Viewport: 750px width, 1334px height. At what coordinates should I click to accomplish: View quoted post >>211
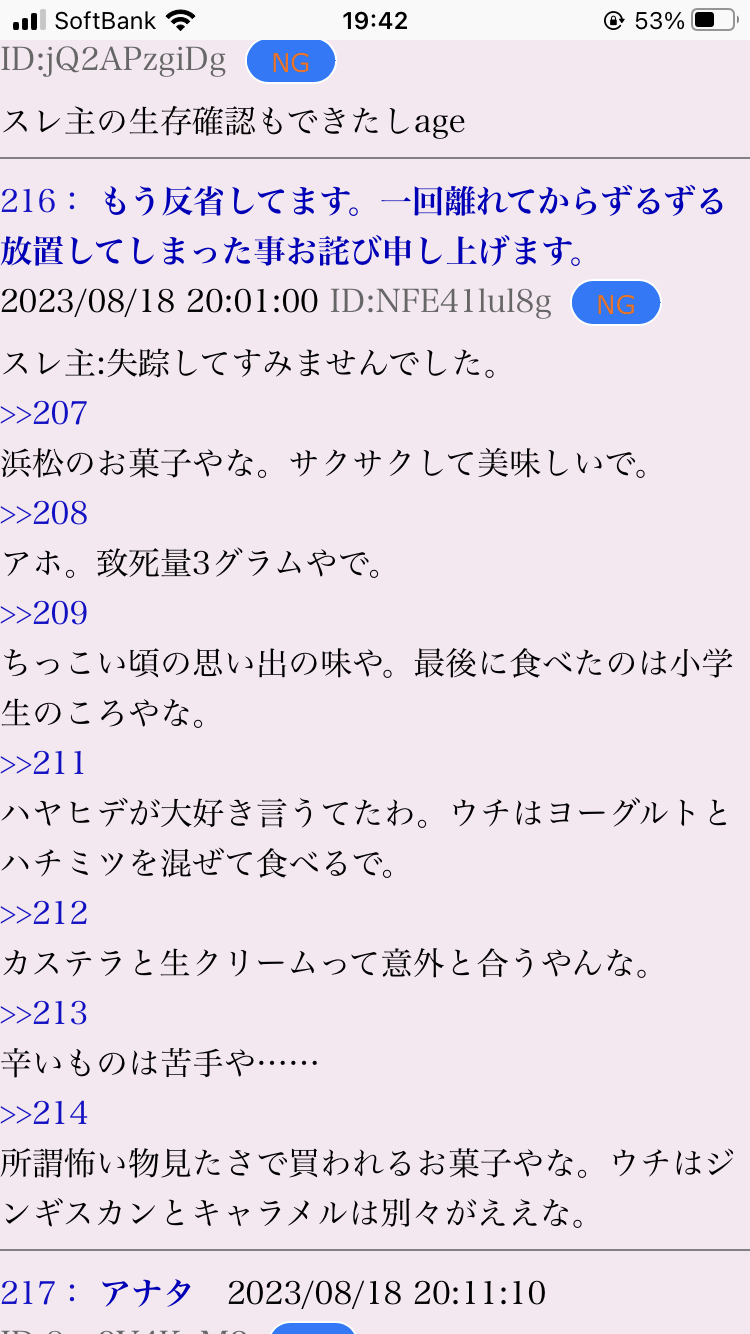44,763
